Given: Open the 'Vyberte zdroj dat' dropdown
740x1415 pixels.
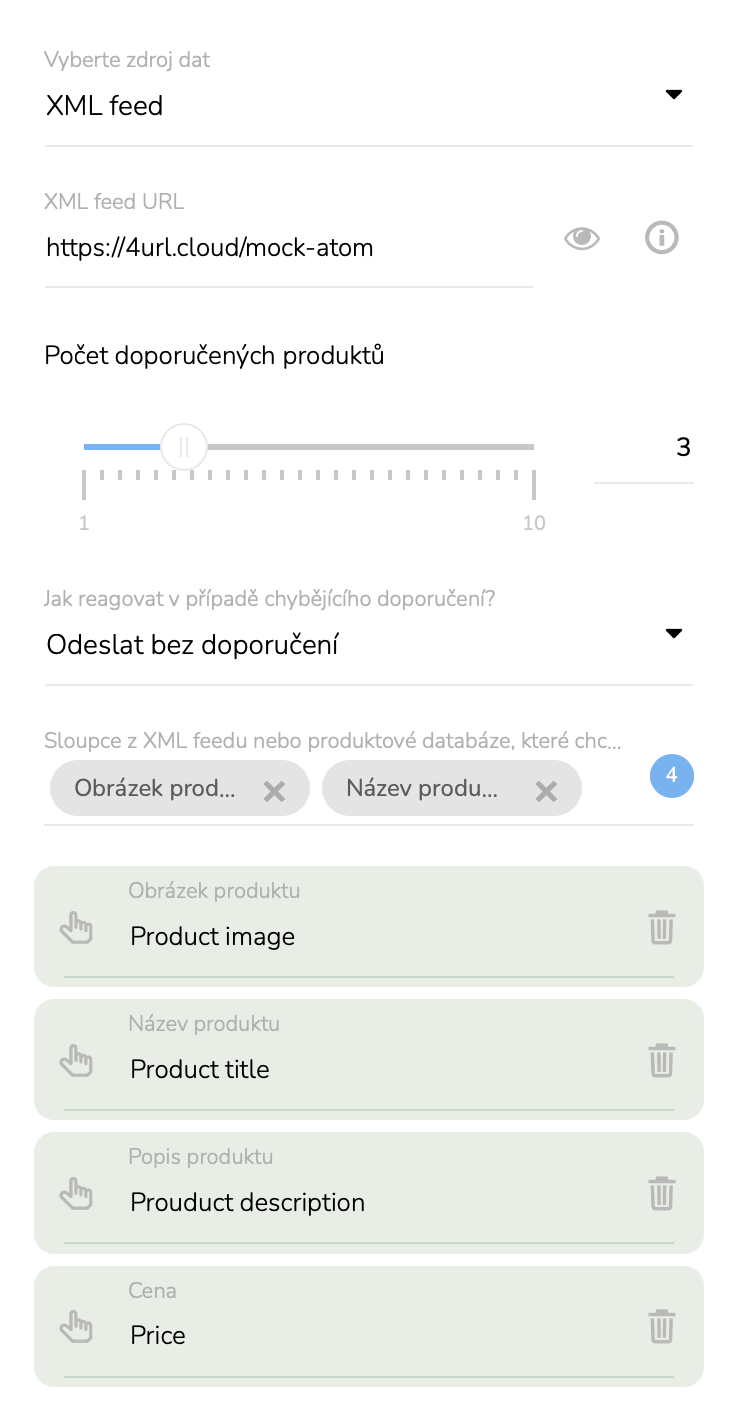Looking at the screenshot, I should [368, 105].
